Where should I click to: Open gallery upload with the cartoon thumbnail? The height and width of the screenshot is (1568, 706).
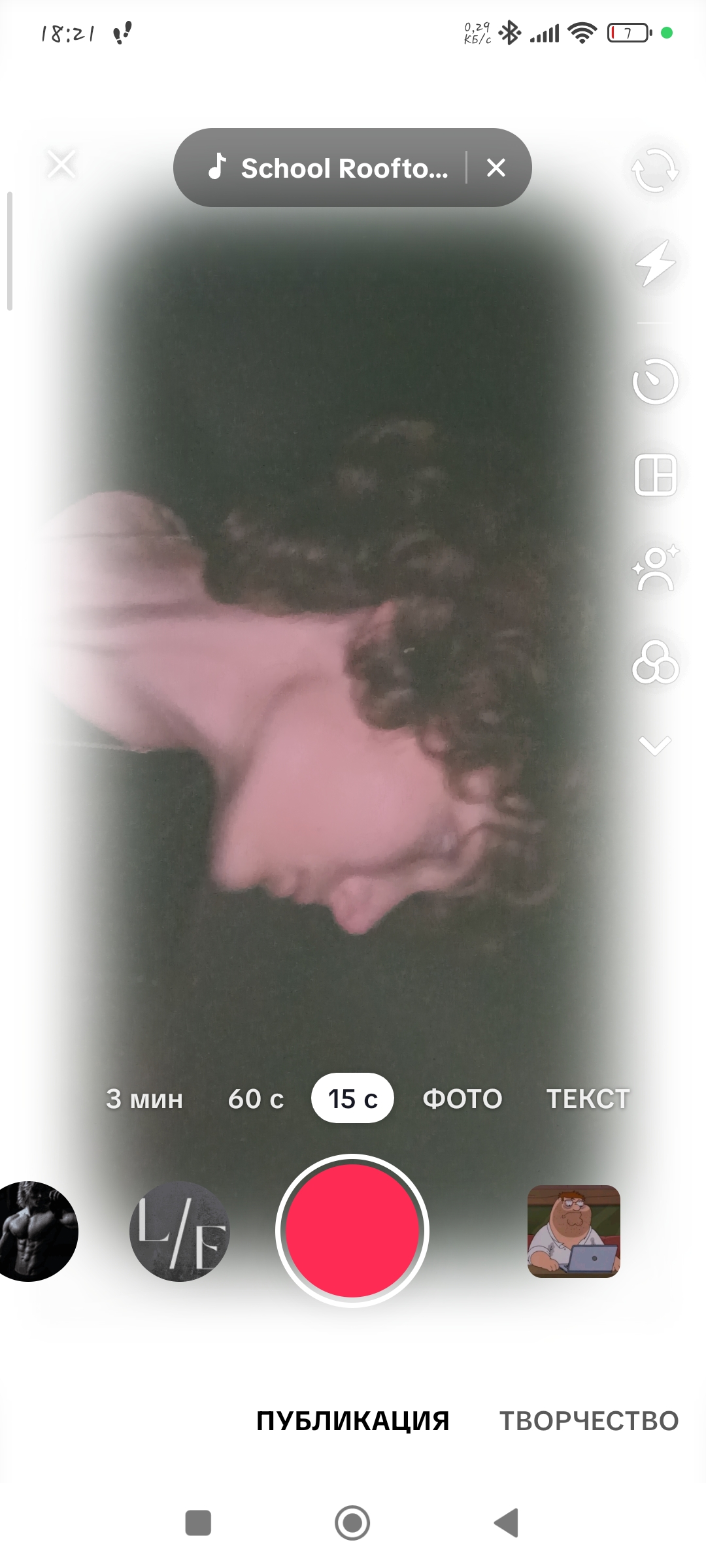(573, 1232)
